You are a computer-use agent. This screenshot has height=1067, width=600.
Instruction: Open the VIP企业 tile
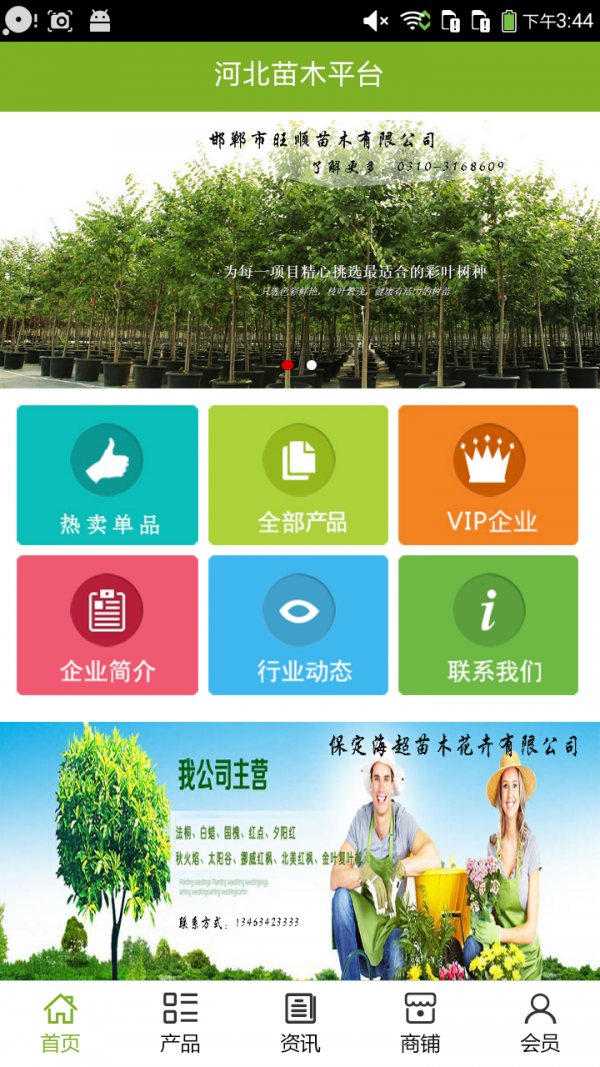[488, 475]
